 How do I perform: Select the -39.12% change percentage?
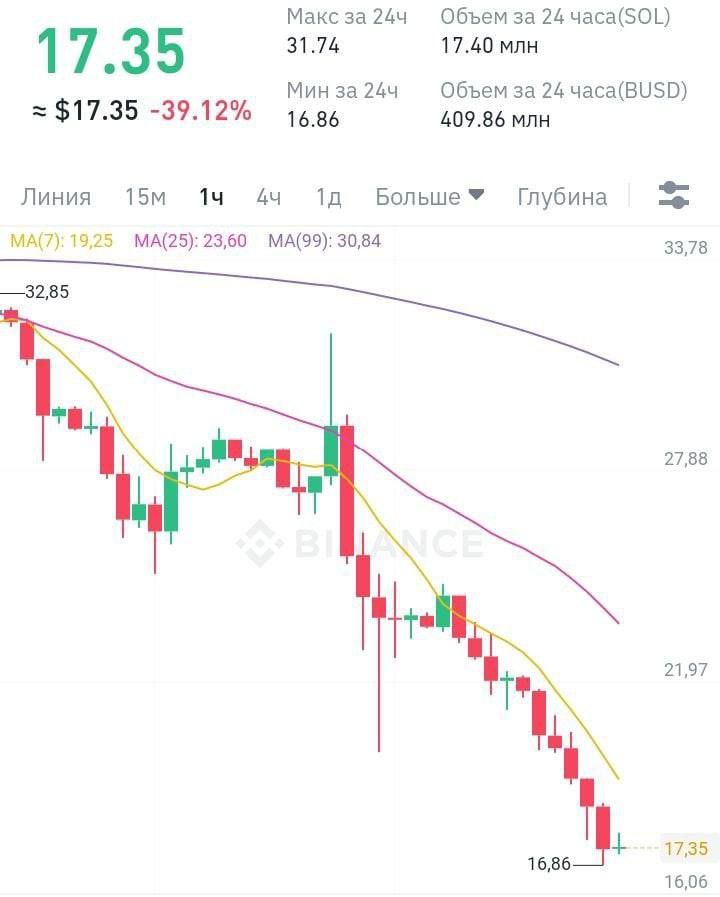click(203, 111)
